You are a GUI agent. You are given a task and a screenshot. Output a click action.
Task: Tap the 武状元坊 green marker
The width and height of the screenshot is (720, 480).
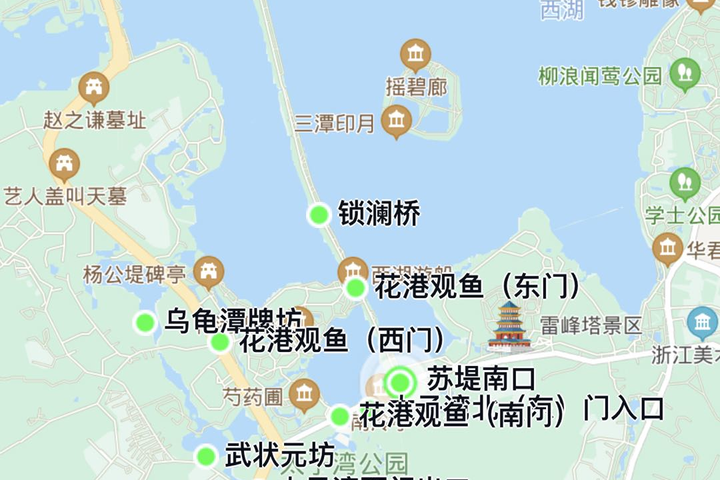(206, 456)
